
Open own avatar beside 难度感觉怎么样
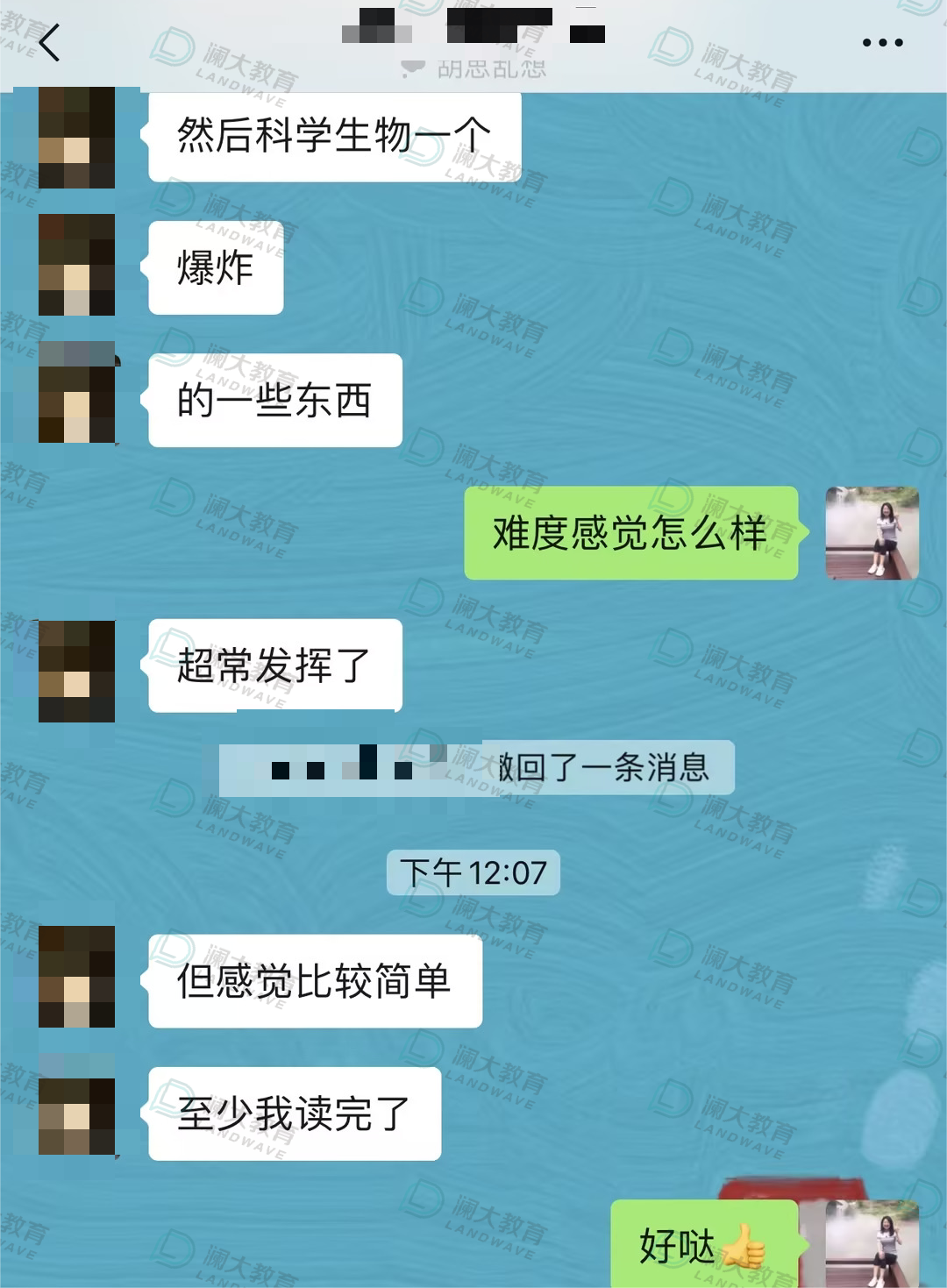(x=872, y=533)
